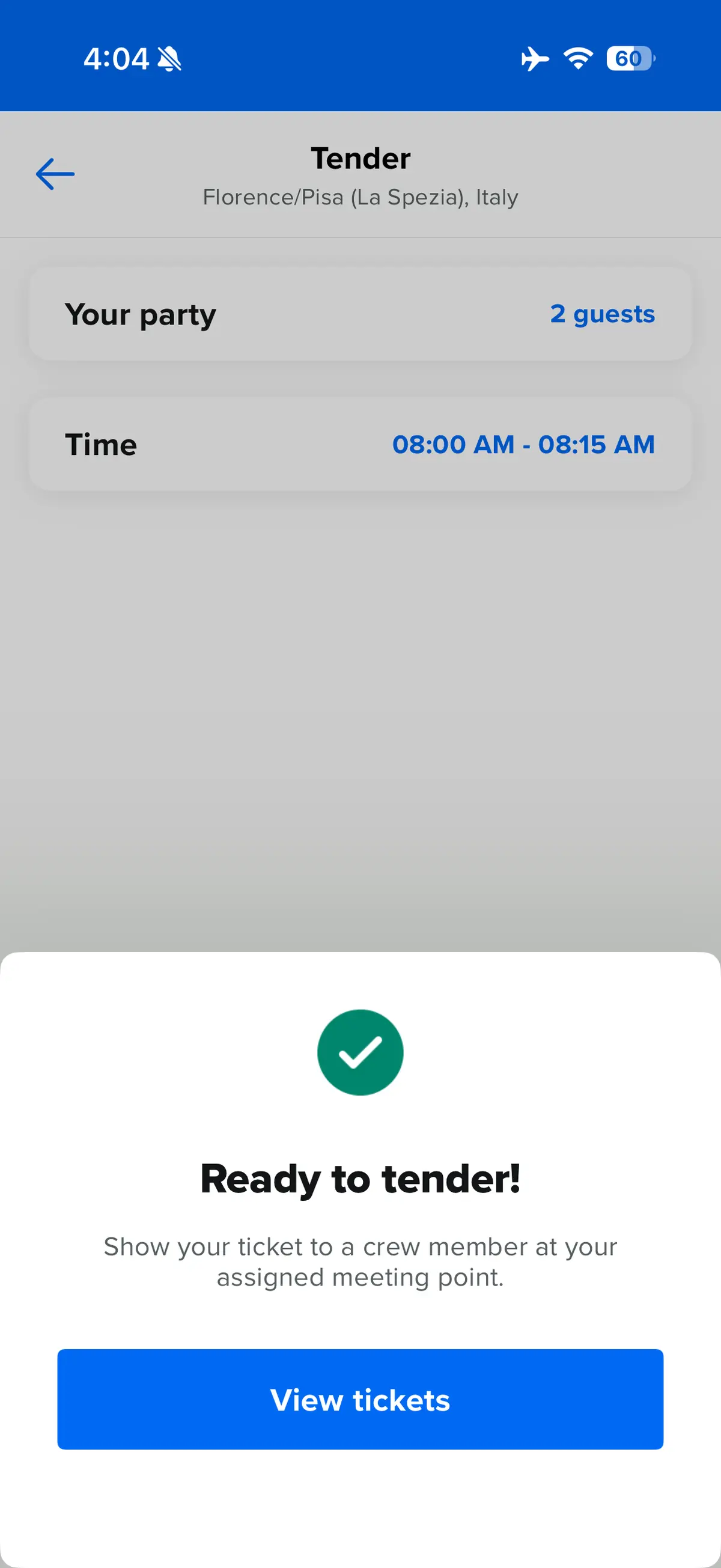721x1568 pixels.
Task: Open the Your party row
Action: pyautogui.click(x=360, y=314)
